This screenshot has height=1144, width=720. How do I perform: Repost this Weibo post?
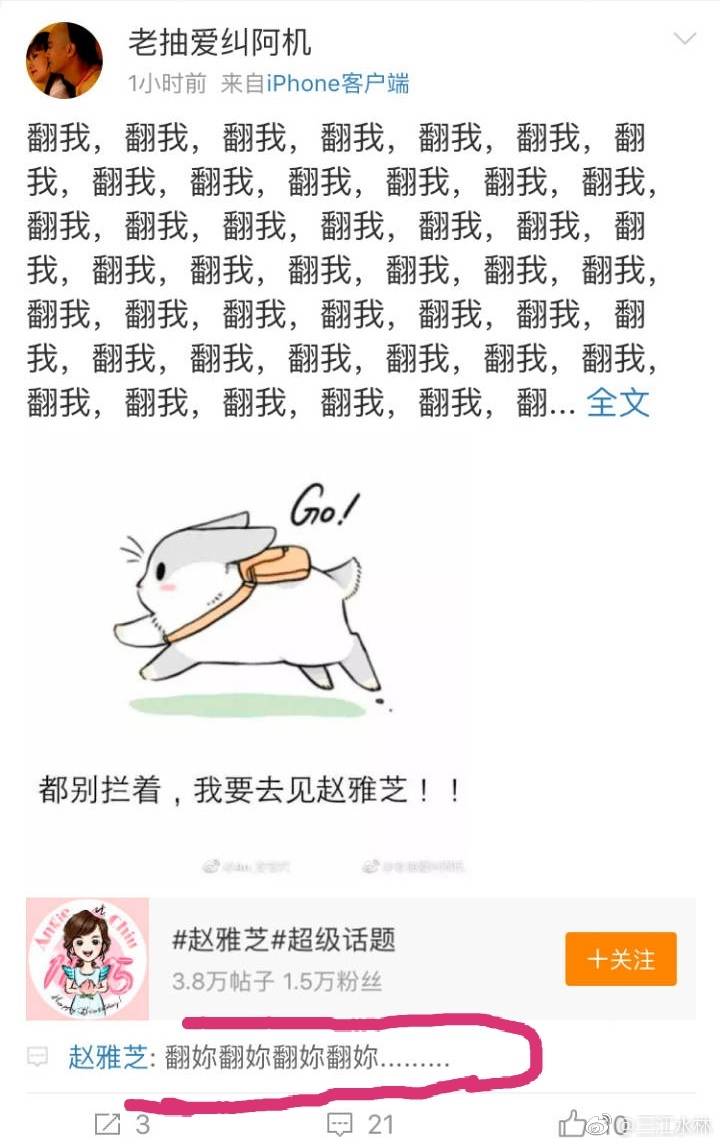click(x=122, y=1123)
